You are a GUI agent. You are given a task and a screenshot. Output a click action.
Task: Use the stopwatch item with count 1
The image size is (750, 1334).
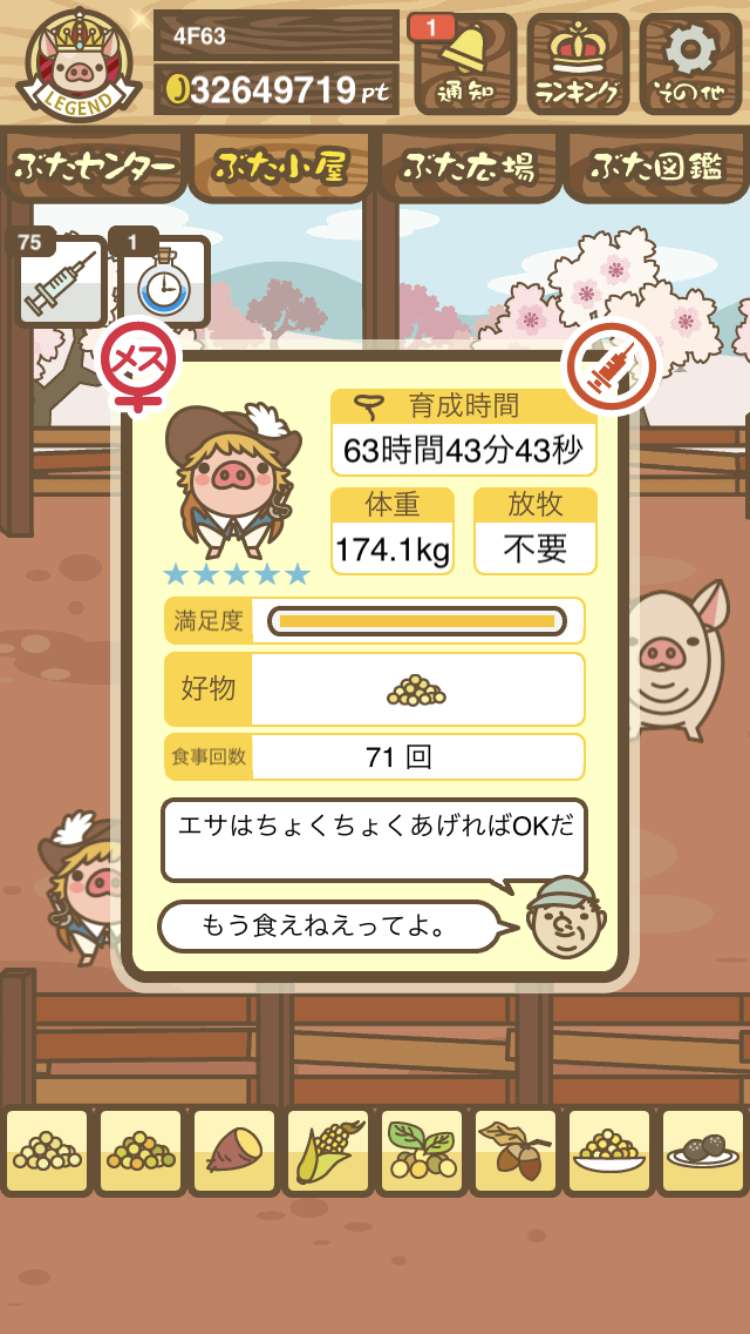163,281
